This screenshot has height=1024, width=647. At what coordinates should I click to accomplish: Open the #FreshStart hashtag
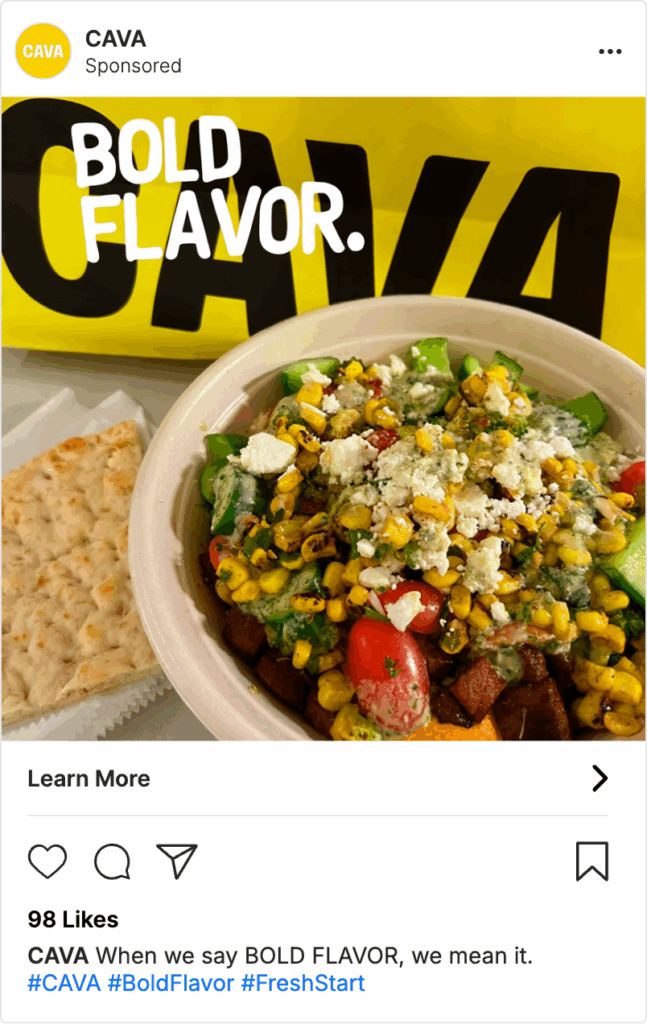303,983
